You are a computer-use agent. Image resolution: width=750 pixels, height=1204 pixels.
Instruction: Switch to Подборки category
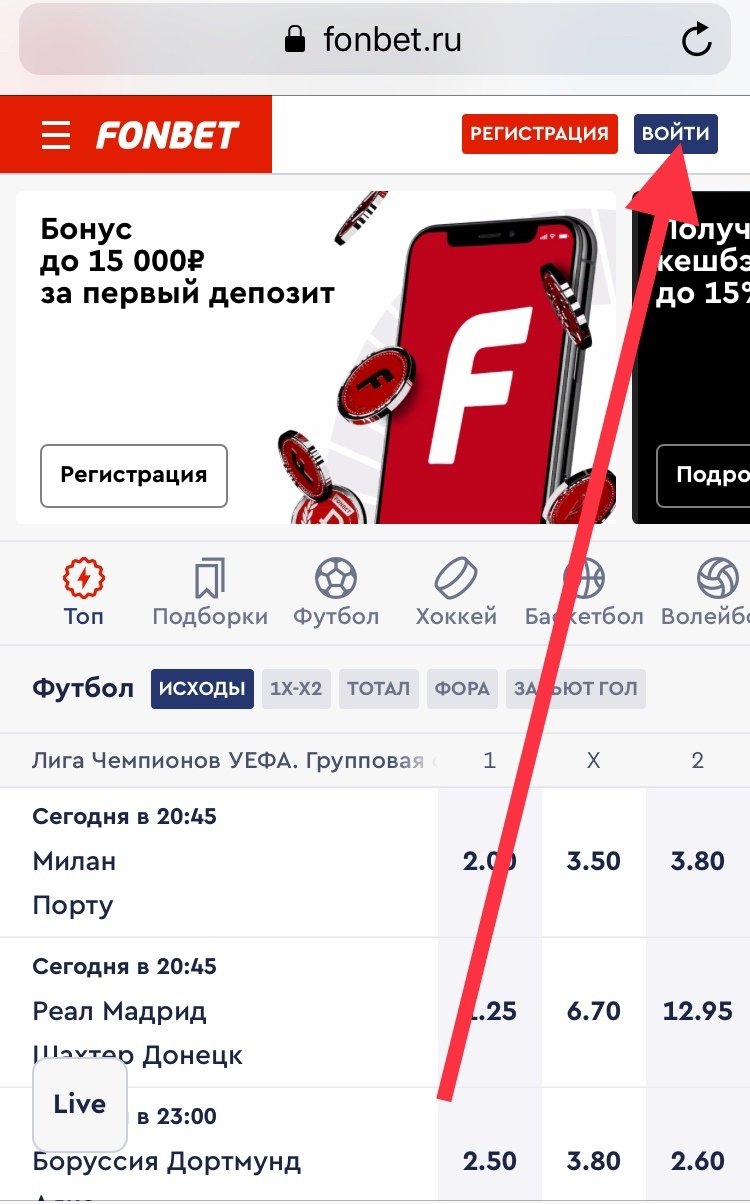(x=210, y=592)
